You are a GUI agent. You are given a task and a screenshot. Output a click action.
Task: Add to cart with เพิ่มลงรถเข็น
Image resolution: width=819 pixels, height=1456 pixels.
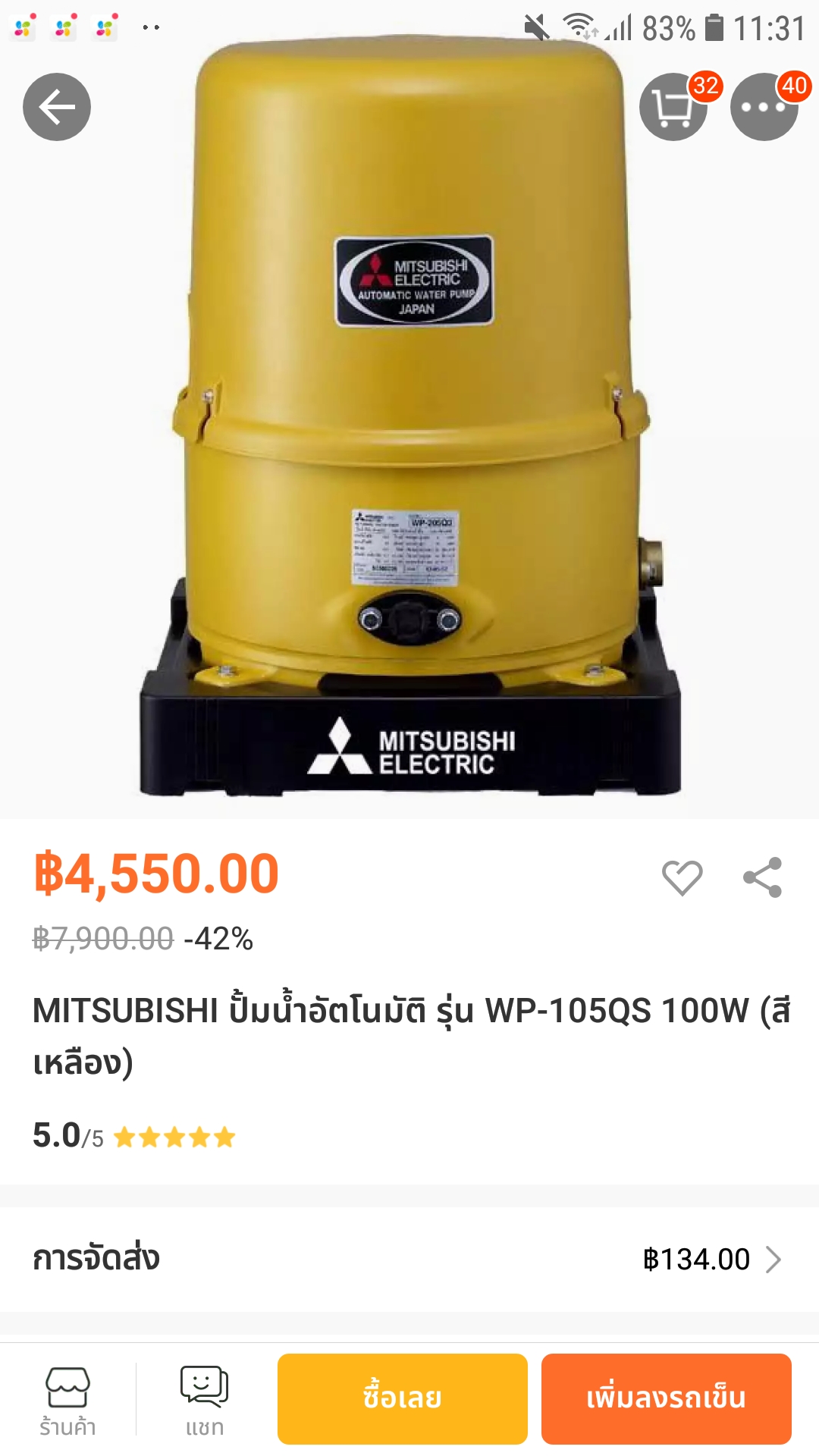click(667, 1398)
